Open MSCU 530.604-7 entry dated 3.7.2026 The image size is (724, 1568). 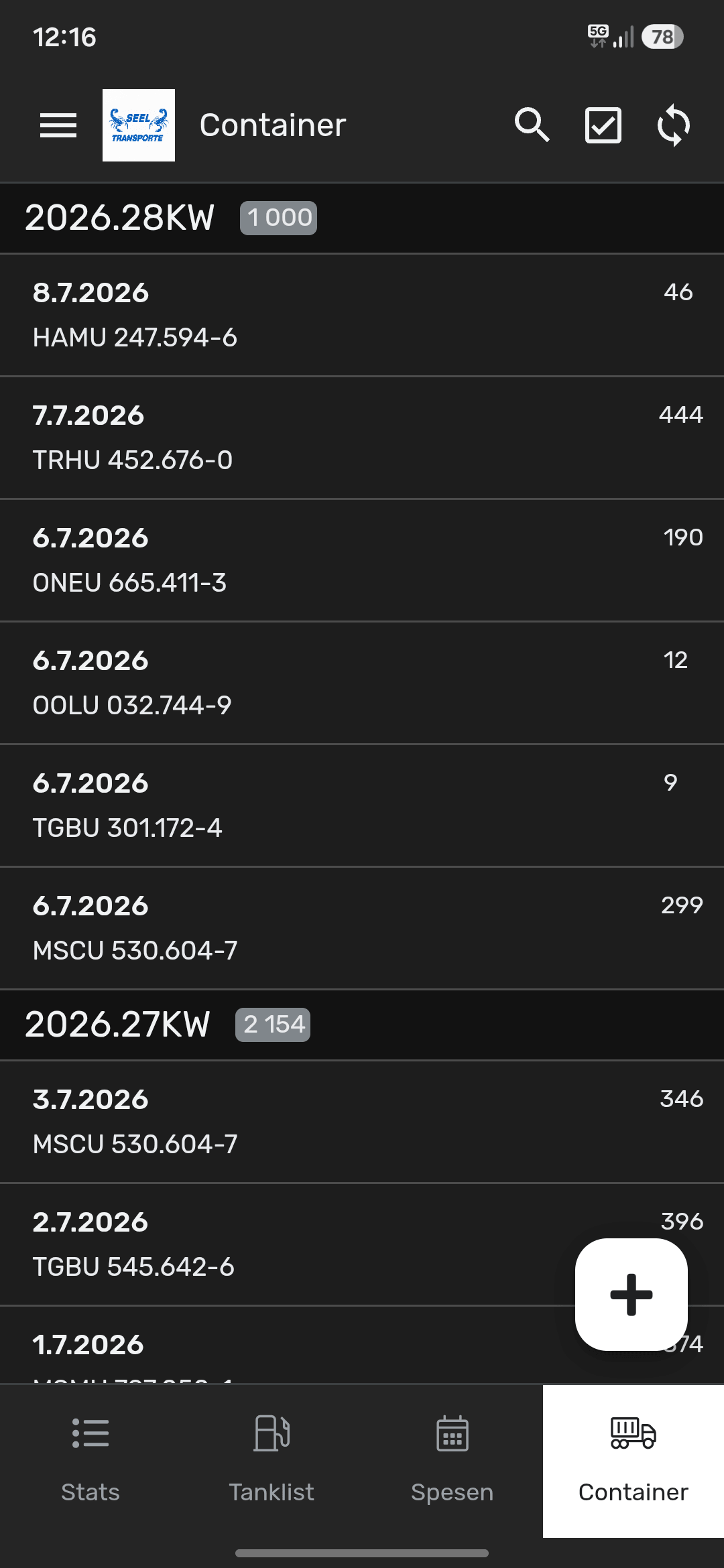(362, 1122)
